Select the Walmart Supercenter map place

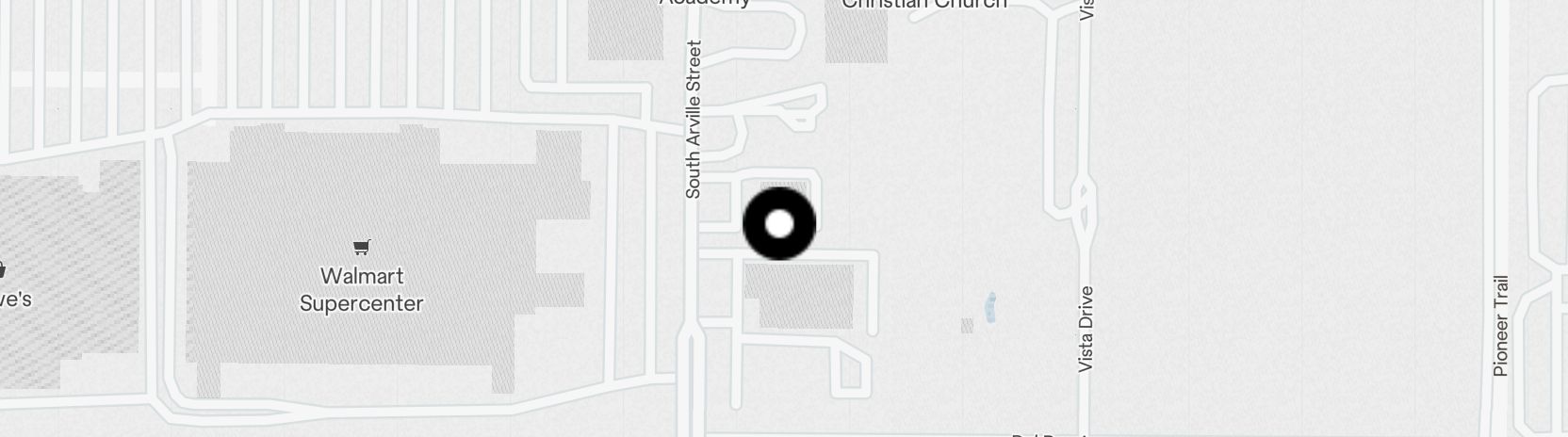click(x=361, y=277)
